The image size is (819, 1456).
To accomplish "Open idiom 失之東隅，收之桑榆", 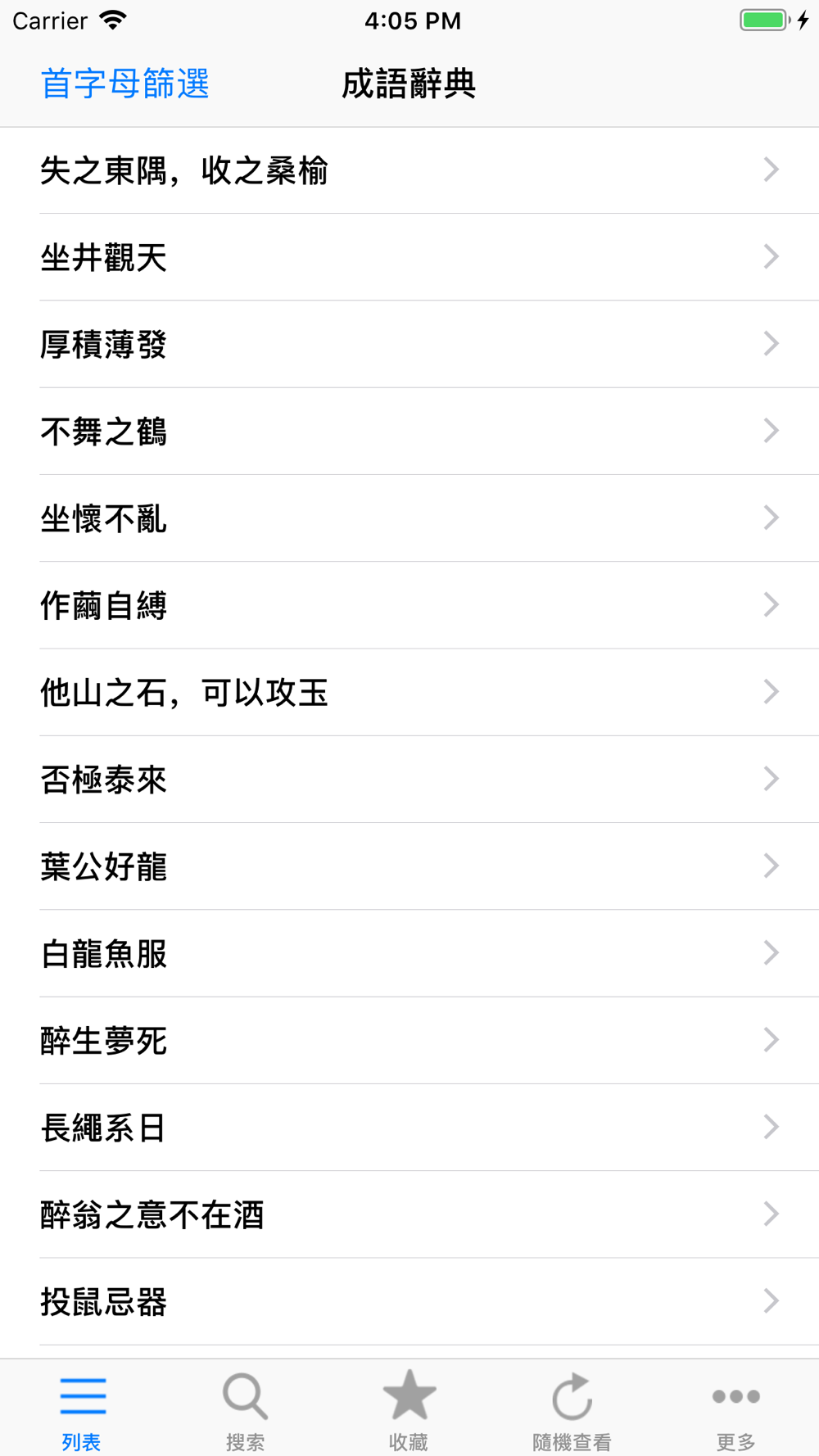I will click(409, 170).
